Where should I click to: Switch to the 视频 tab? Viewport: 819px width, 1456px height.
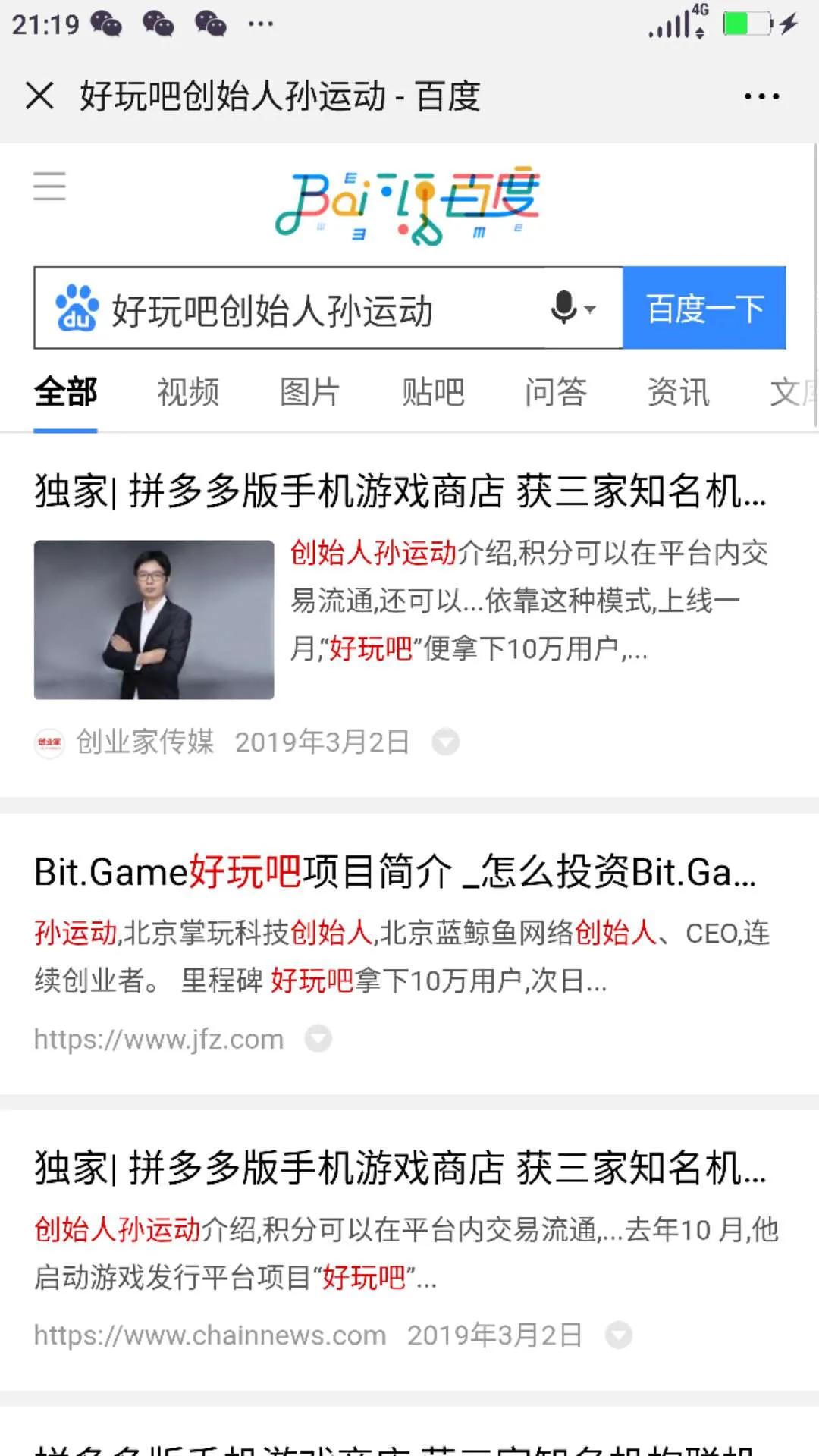point(188,392)
